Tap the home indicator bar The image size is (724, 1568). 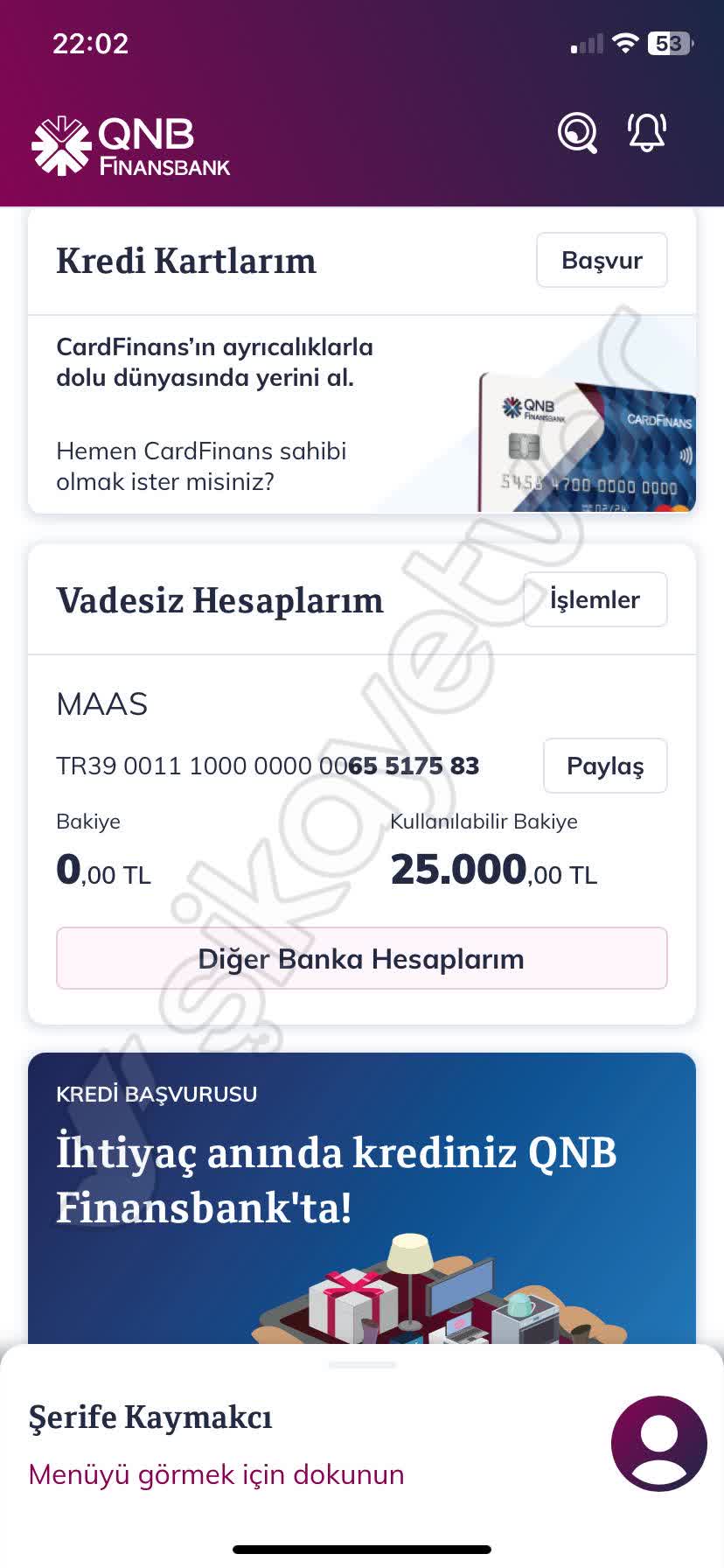point(361,1549)
